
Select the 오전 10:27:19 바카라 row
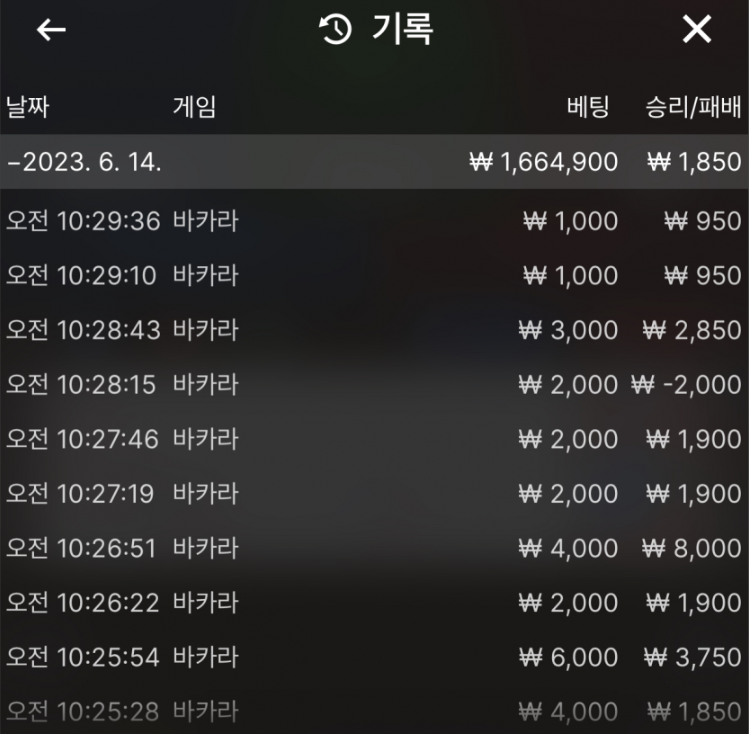tap(374, 493)
